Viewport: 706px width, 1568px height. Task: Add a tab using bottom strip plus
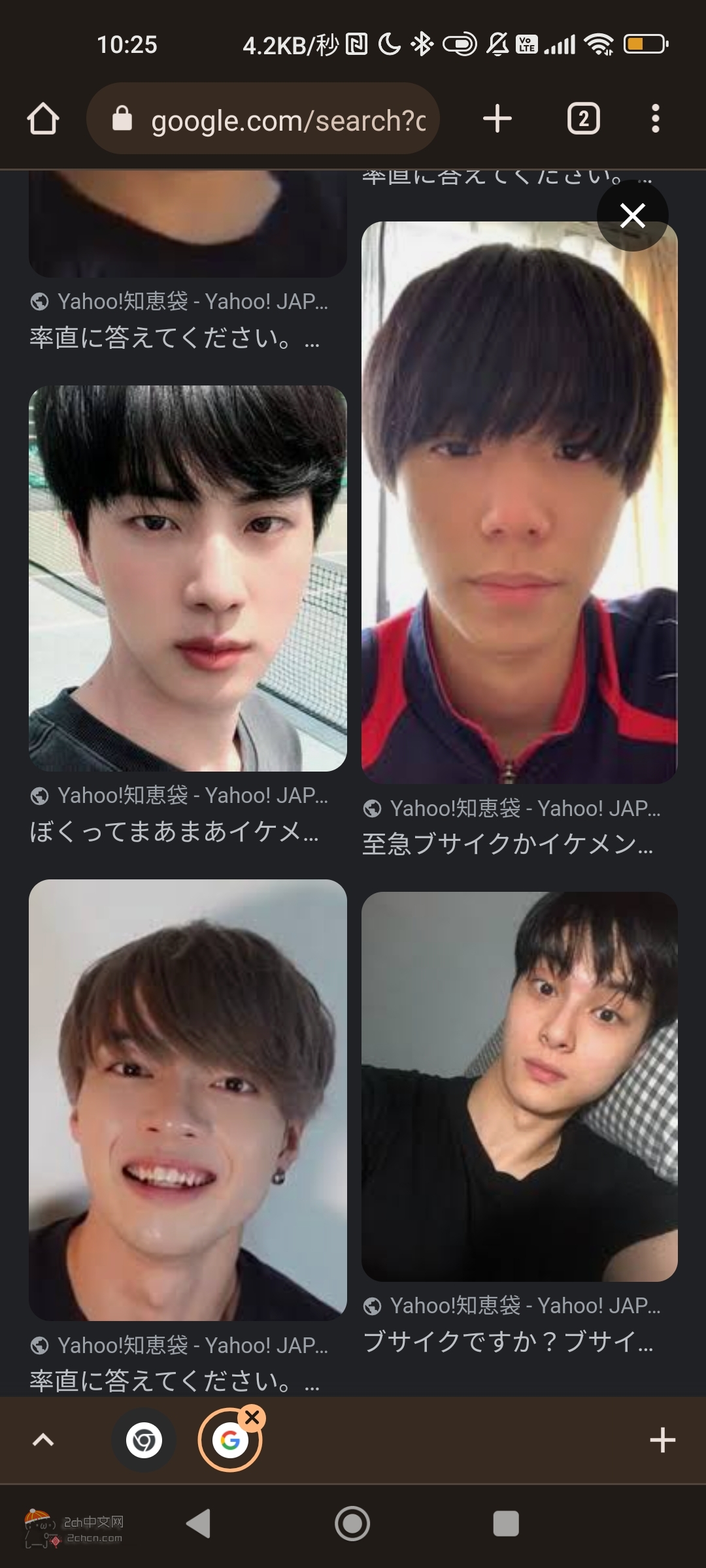[662, 1440]
